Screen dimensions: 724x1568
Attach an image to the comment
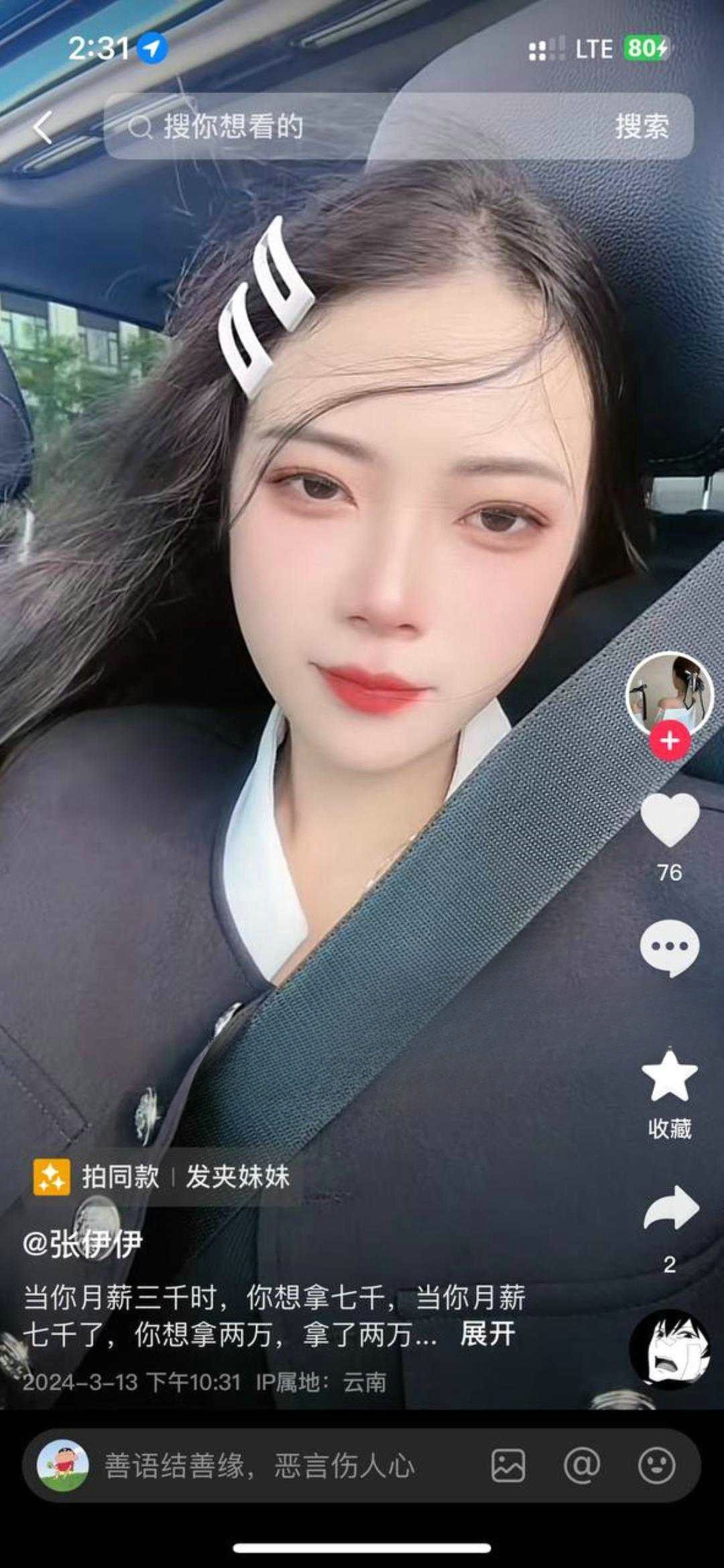click(508, 1466)
